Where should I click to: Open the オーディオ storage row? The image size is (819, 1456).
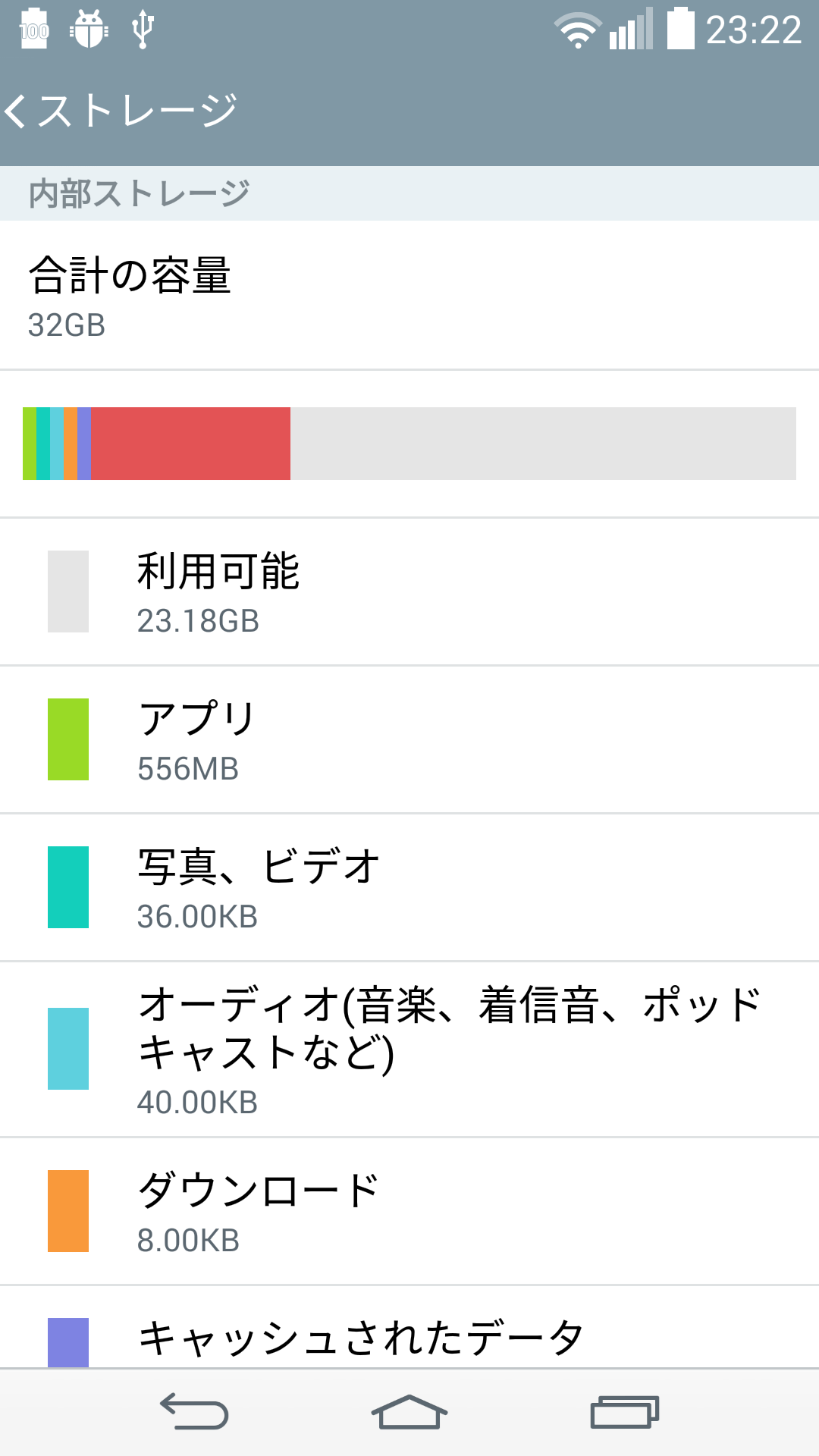click(x=409, y=1050)
